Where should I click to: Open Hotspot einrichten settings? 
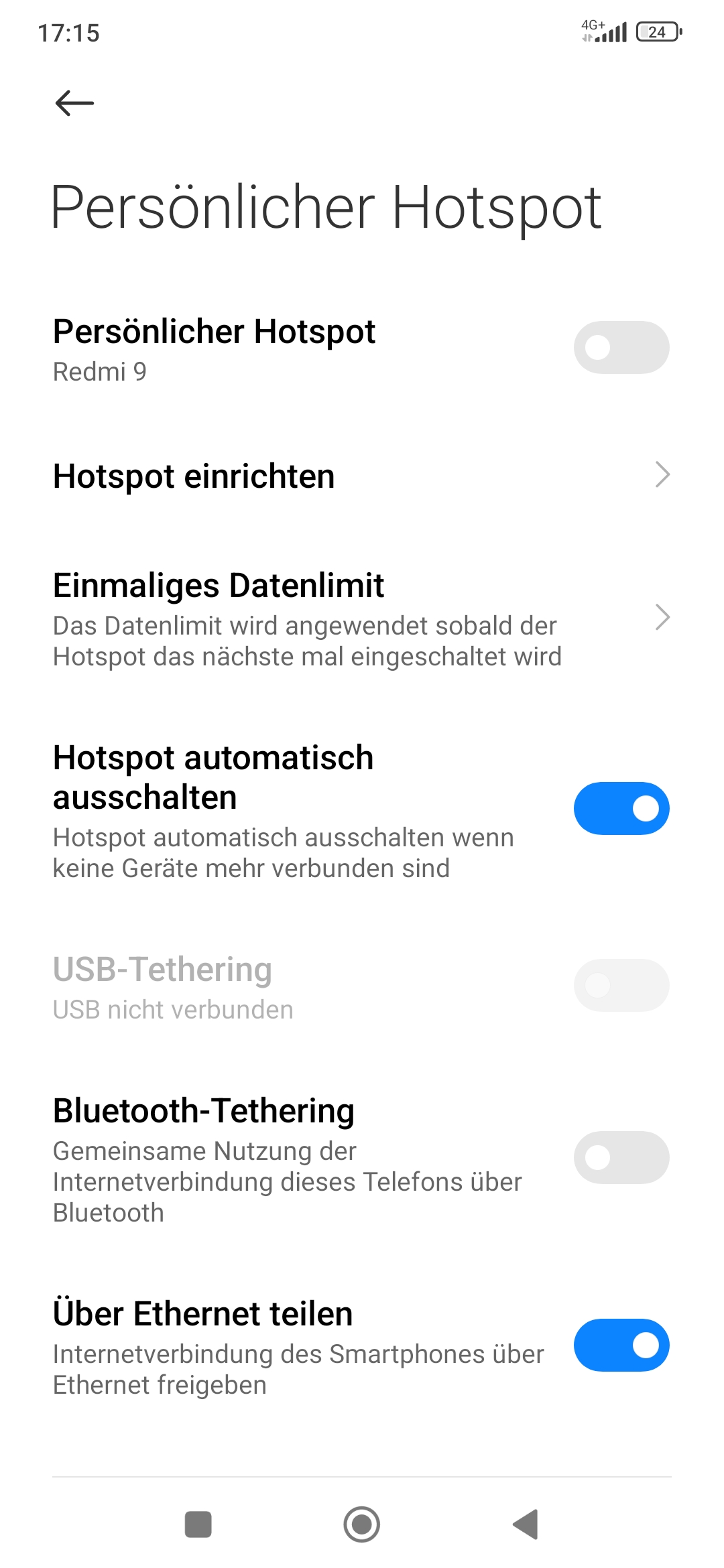[362, 476]
